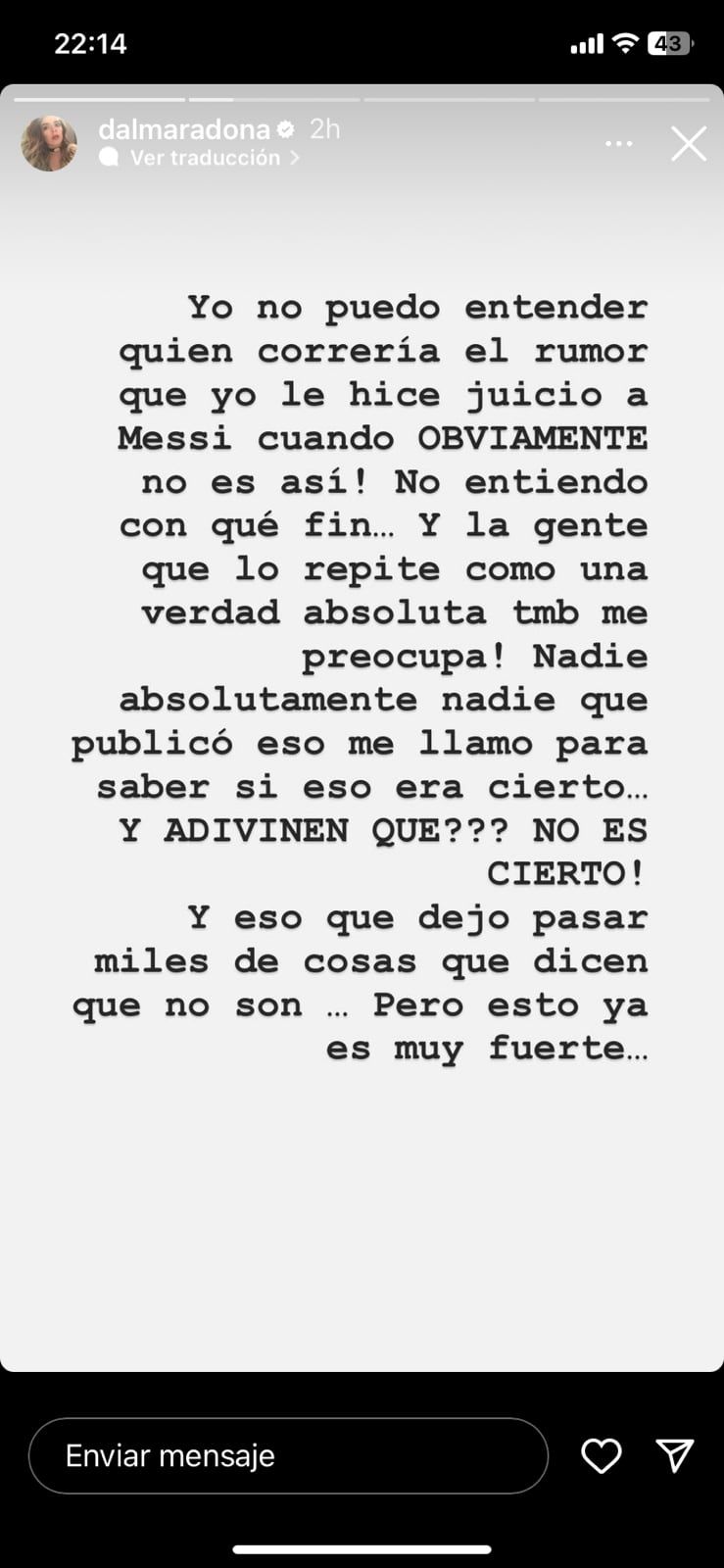Open the three-dot story options menu
Viewport: 724px width, 1568px height.
(x=618, y=144)
